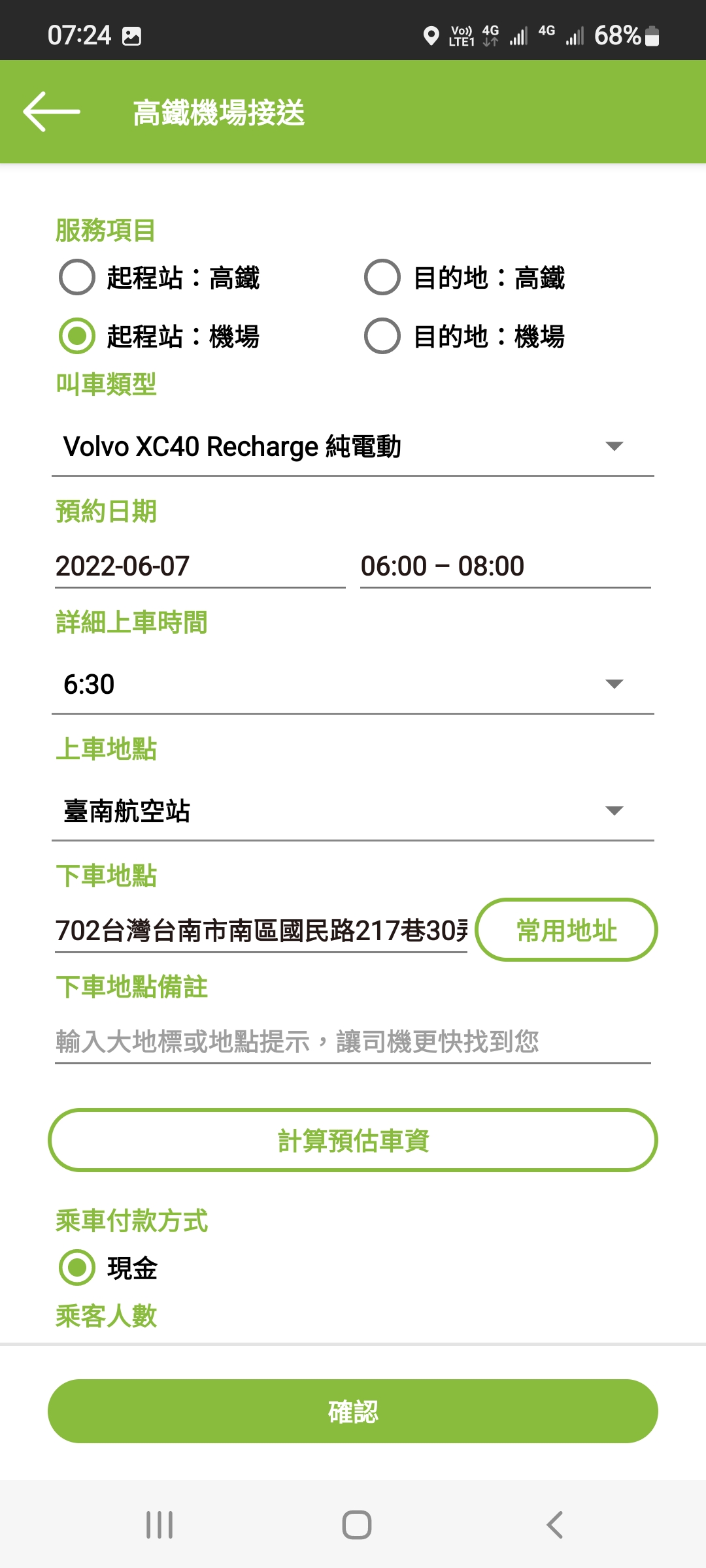Select 起程站：高鐵 service option
The height and width of the screenshot is (1568, 706).
pyautogui.click(x=160, y=278)
